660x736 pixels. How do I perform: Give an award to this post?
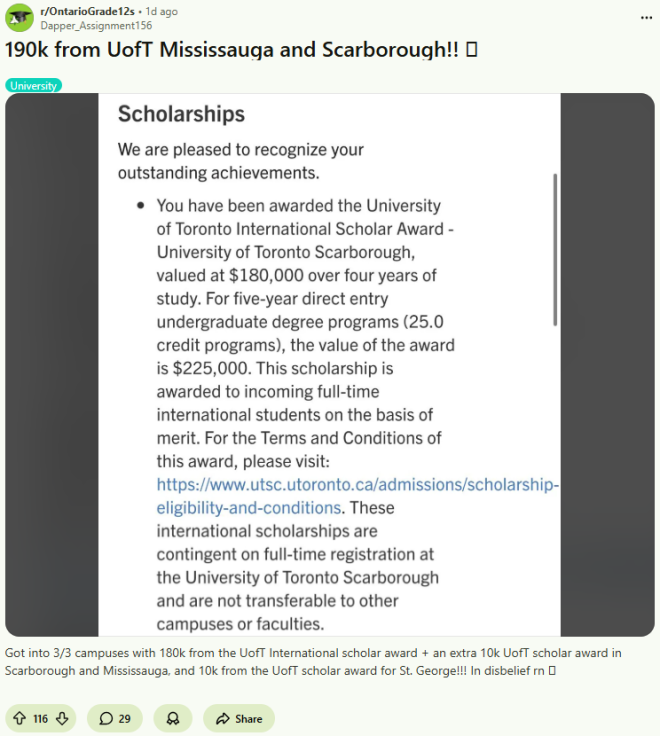point(173,718)
